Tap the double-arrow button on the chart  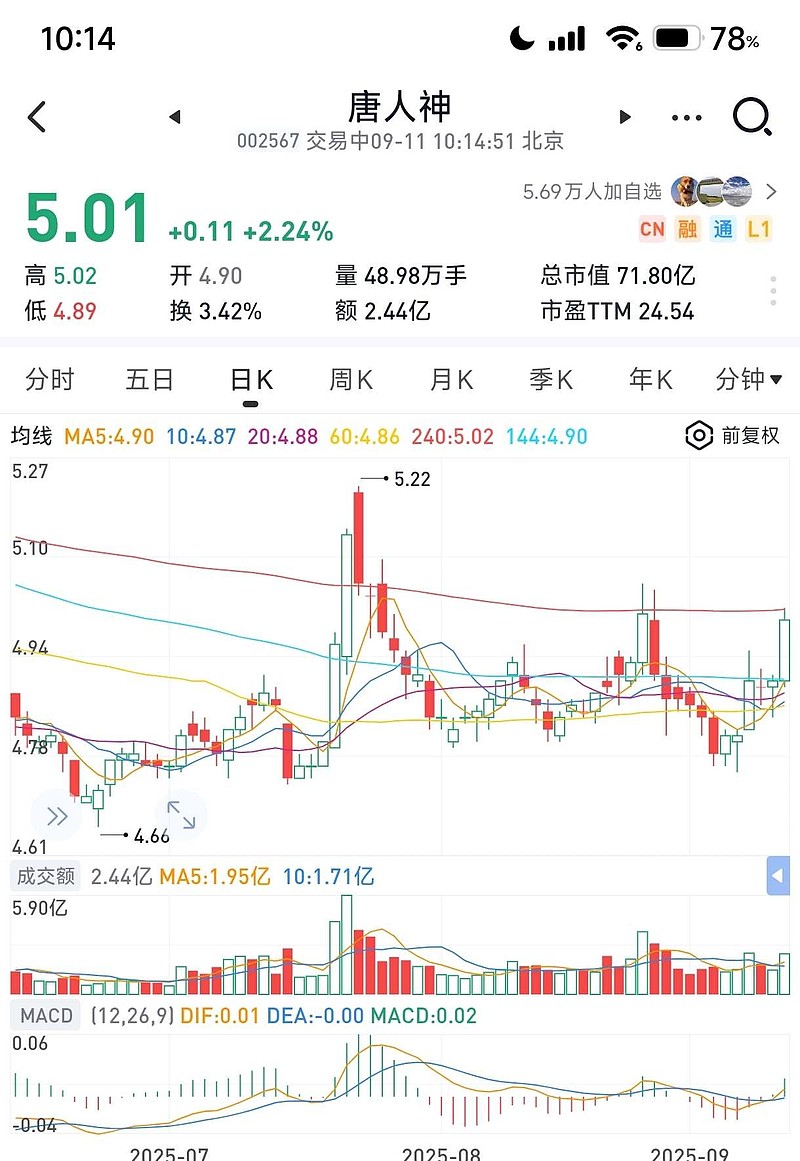[57, 816]
